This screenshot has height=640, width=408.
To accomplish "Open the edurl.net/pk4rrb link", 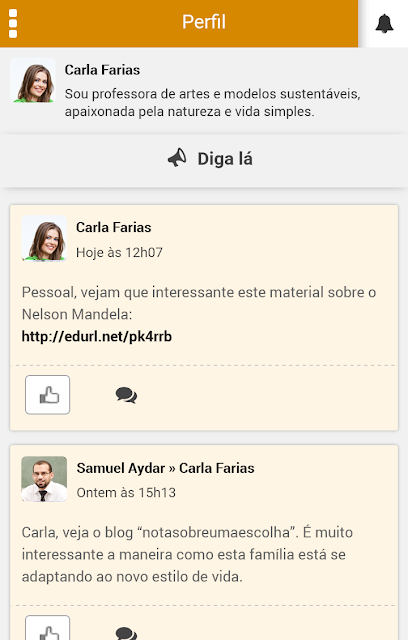I will 97,336.
